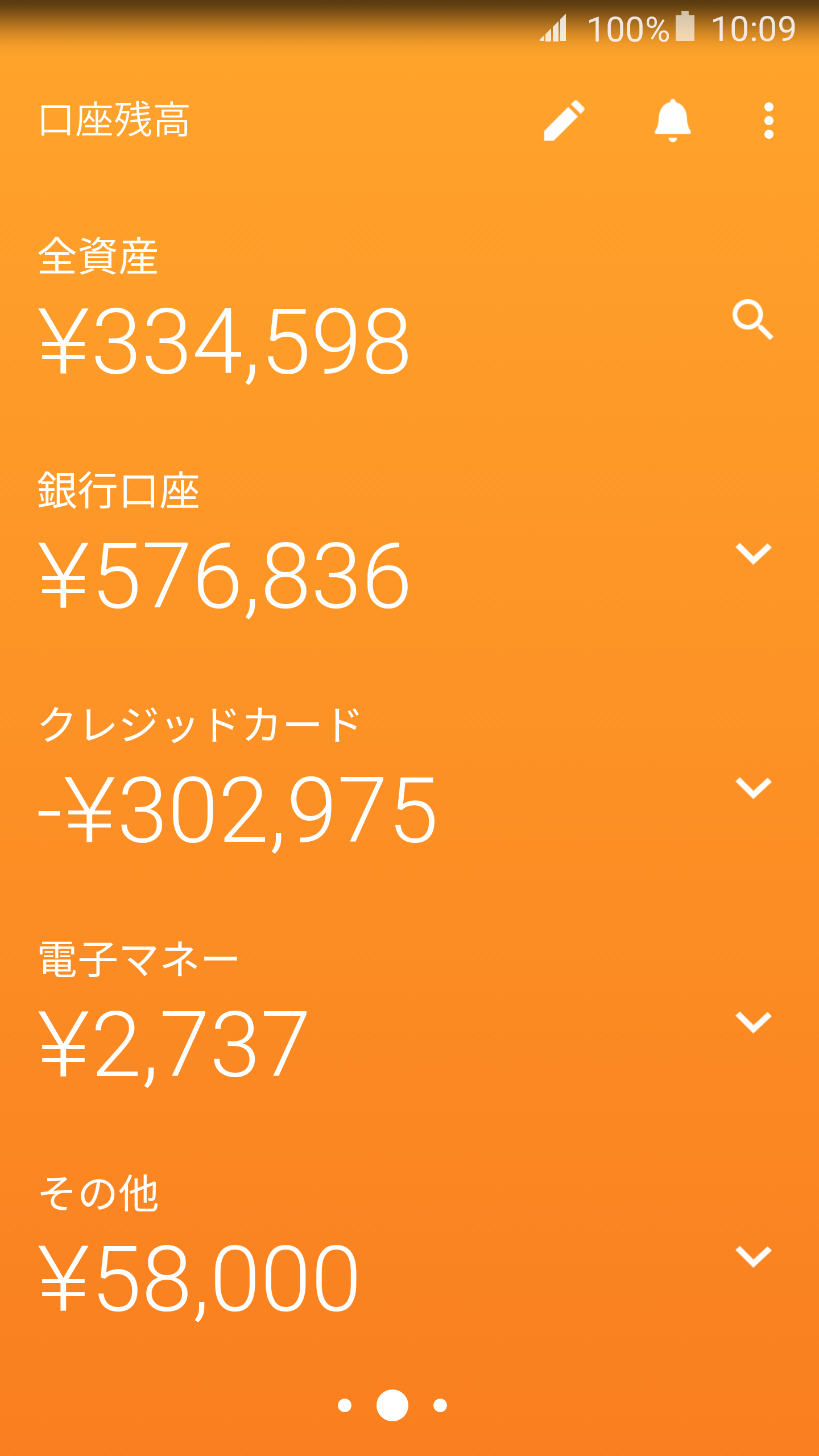Tap the pencil edit icon
Viewport: 819px width, 1456px height.
tap(564, 121)
